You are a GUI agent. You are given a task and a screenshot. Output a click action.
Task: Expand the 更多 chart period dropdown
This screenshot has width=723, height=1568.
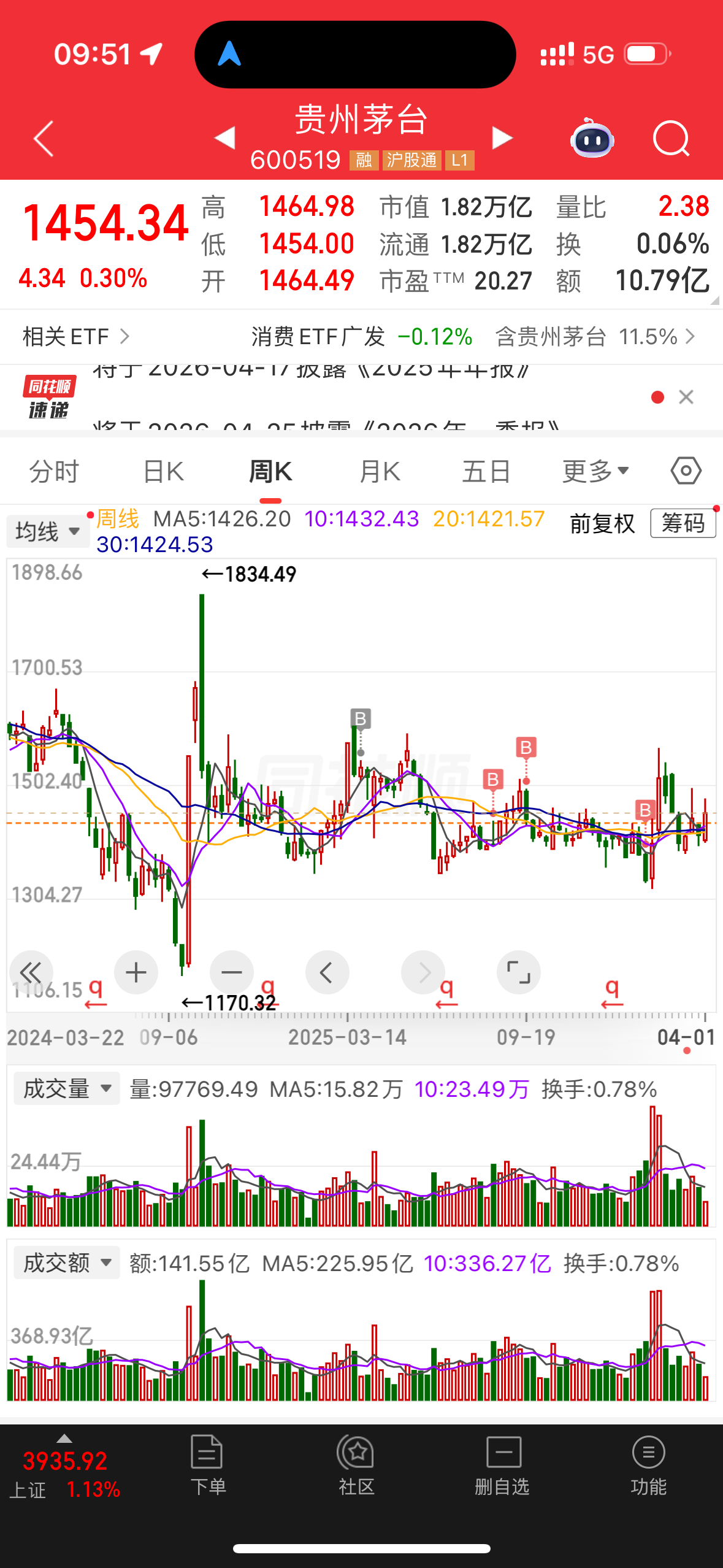596,472
